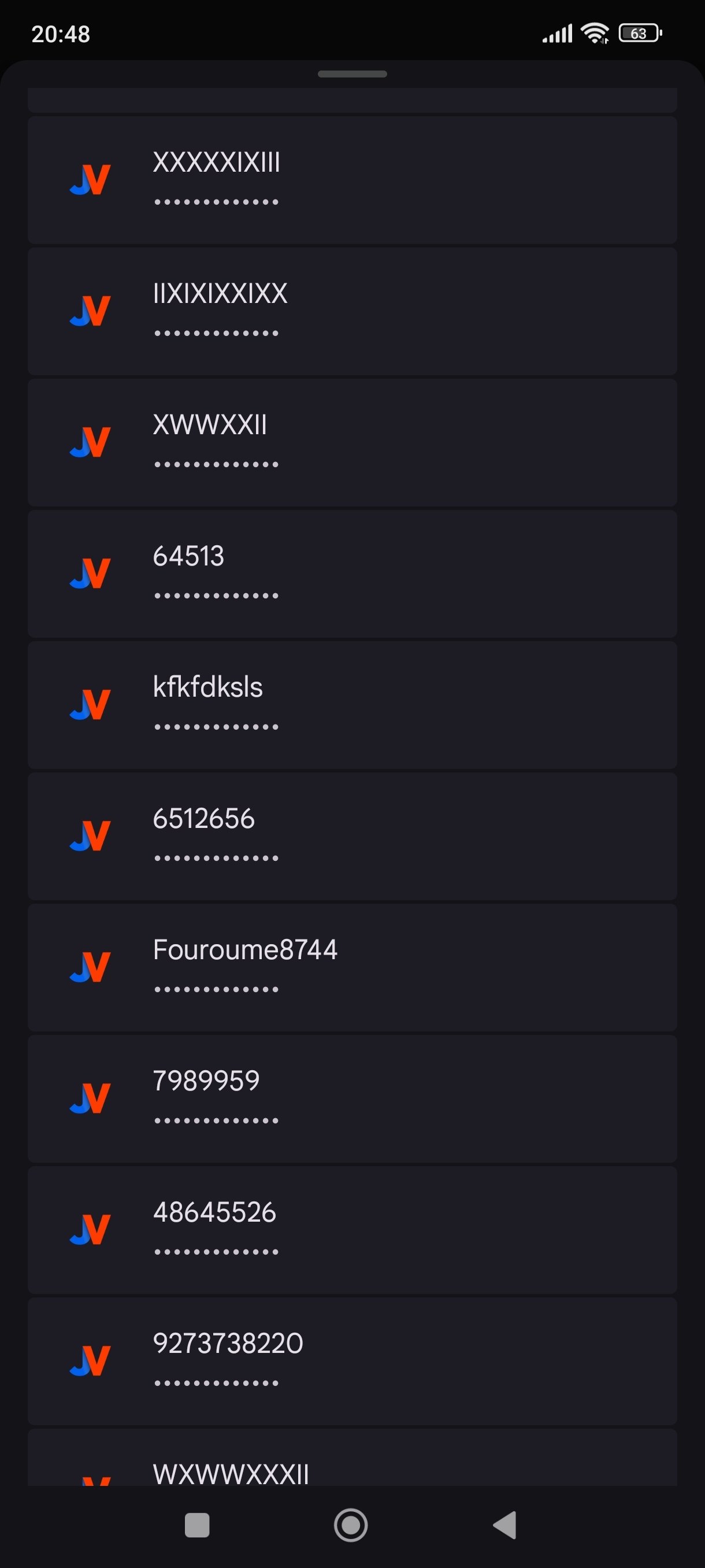Select the 64513 account
This screenshot has width=705, height=1568.
[x=352, y=574]
